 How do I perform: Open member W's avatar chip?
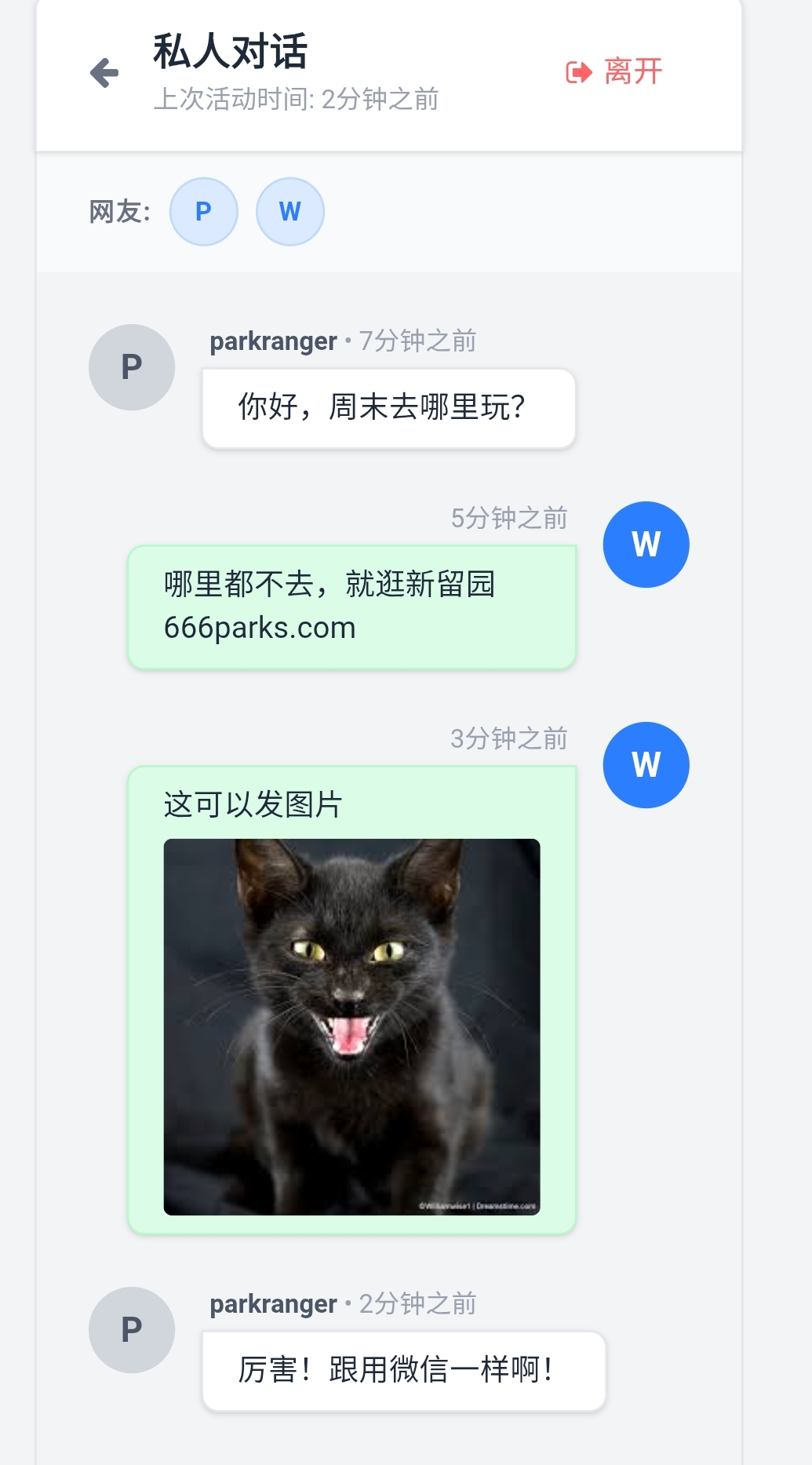(290, 212)
